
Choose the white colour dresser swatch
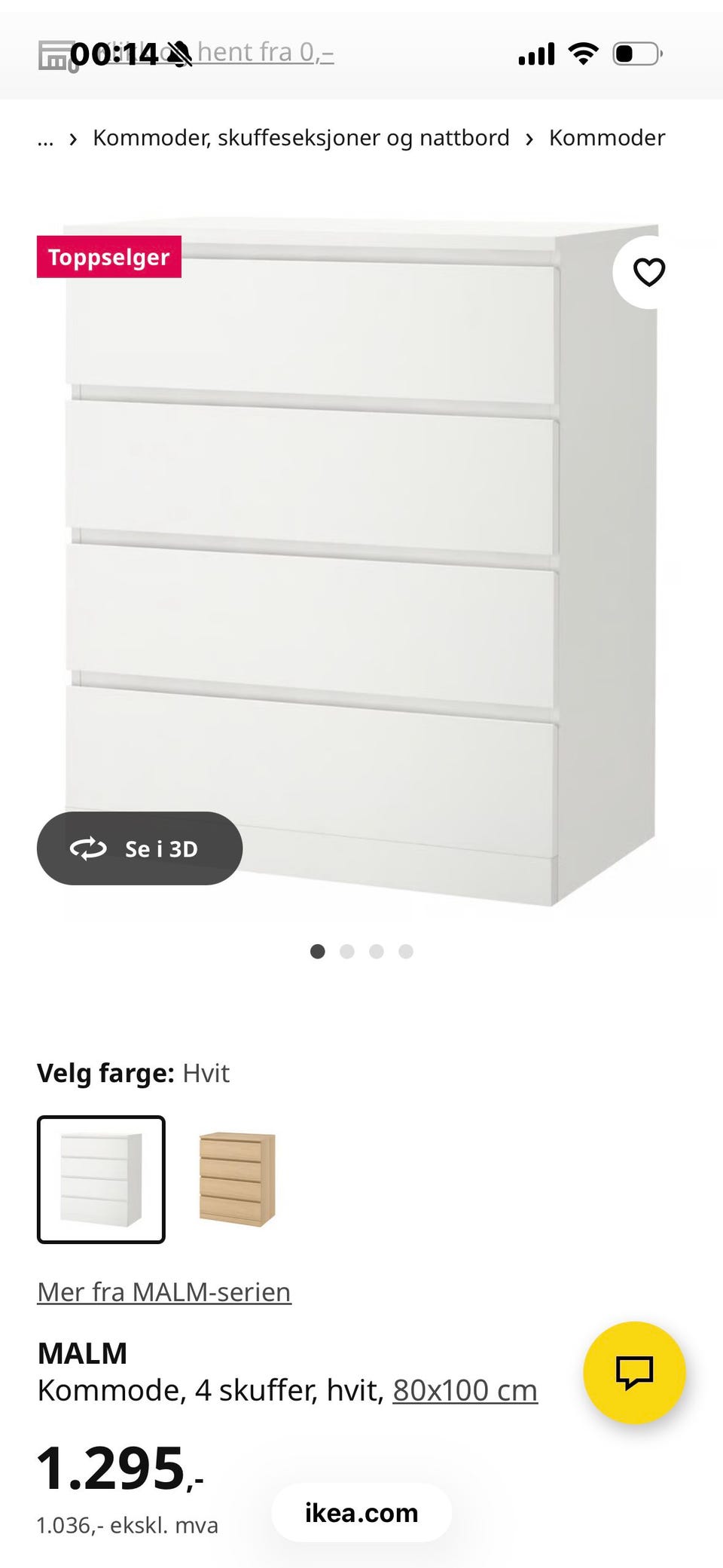click(101, 1179)
